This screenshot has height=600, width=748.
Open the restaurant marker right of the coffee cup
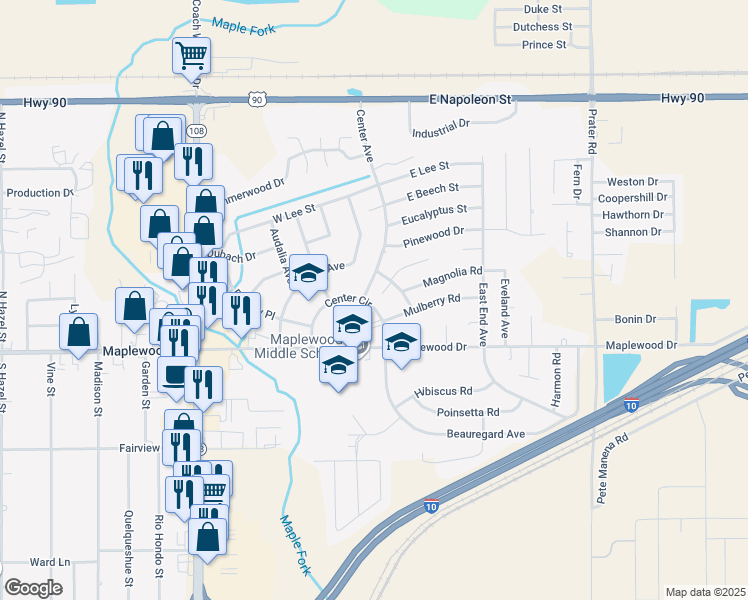[203, 389]
